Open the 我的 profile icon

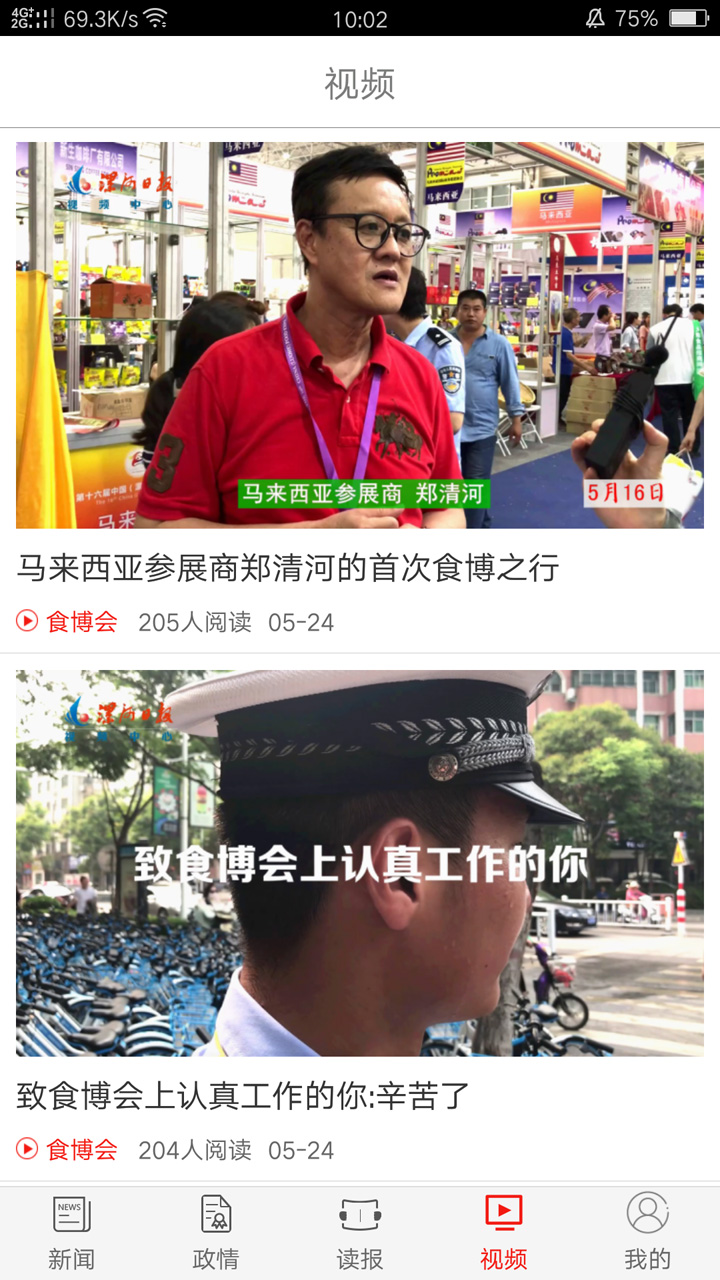[x=647, y=1215]
